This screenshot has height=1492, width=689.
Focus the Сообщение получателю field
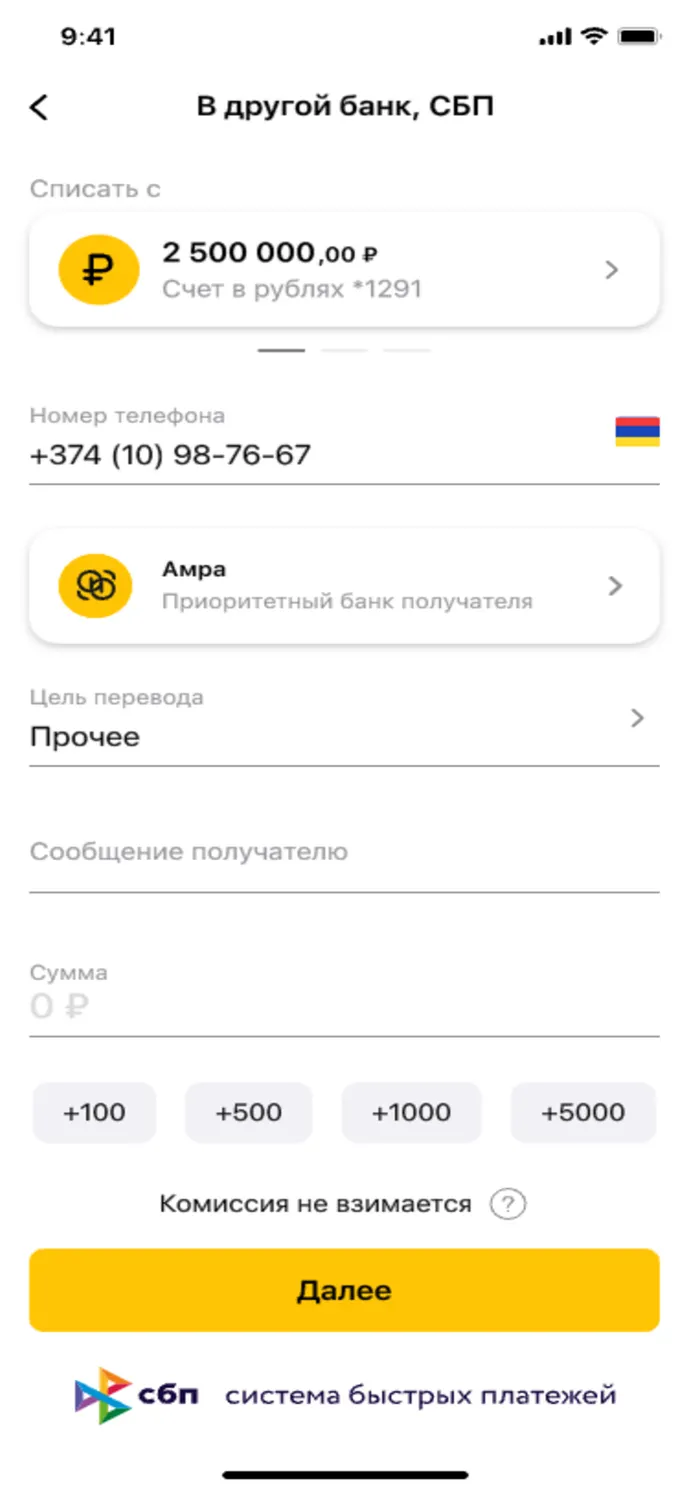pos(344,853)
